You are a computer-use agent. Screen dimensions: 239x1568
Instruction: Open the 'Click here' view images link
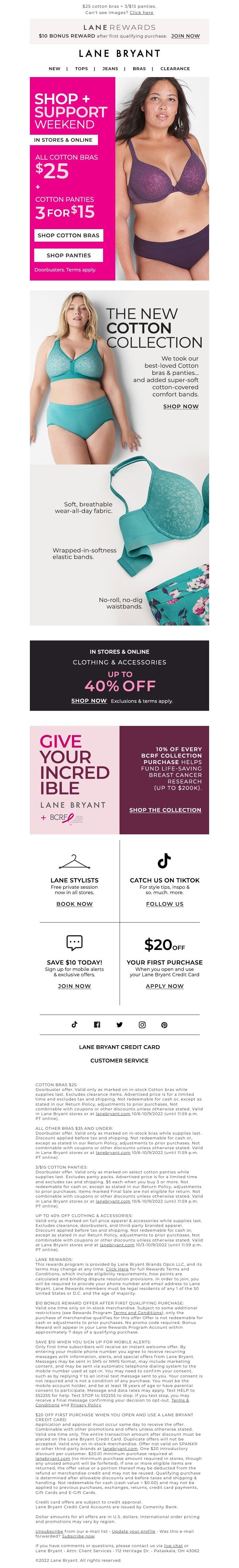click(141, 12)
